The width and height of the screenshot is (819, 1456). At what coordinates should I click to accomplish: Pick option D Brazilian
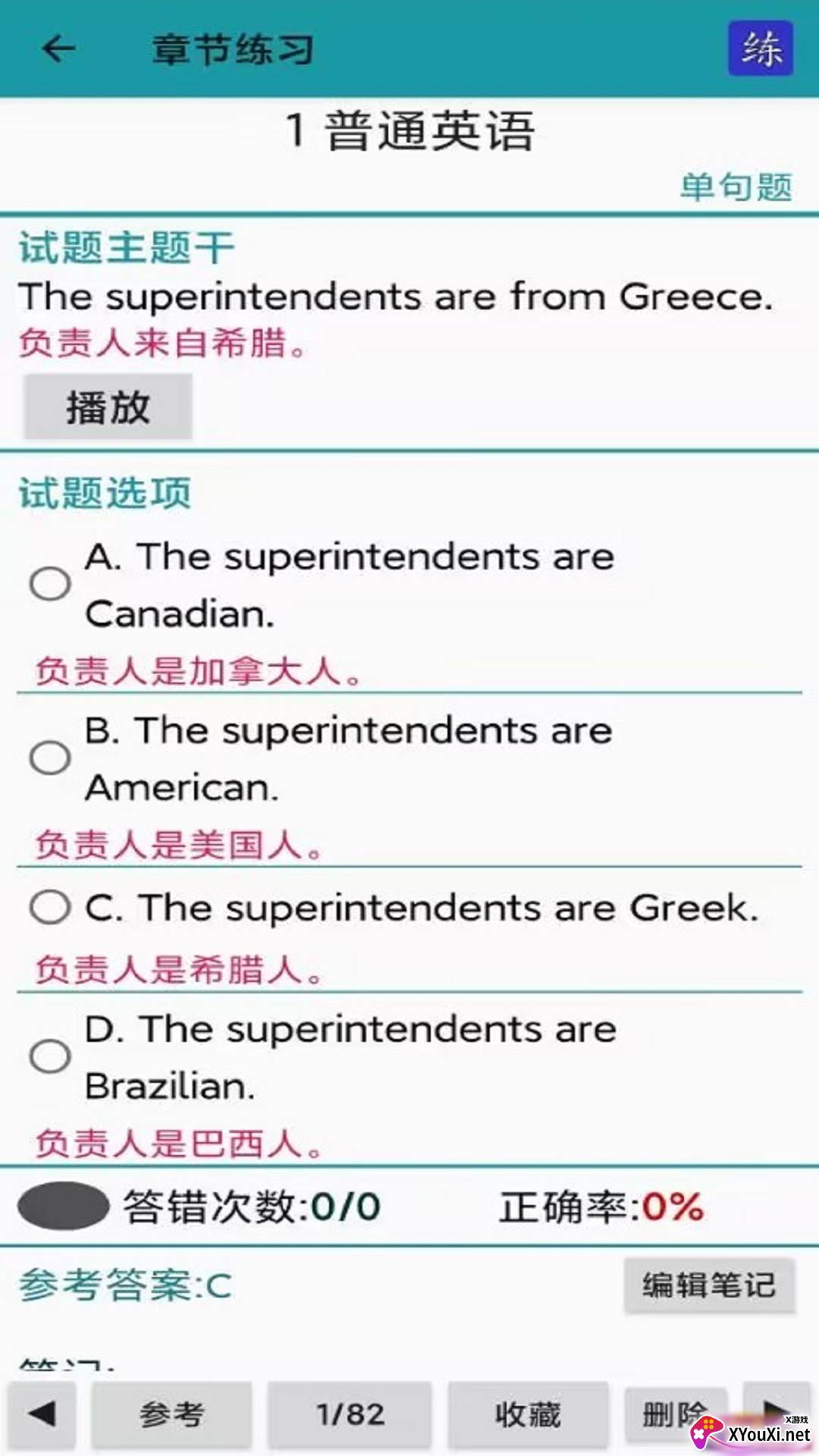point(50,1056)
